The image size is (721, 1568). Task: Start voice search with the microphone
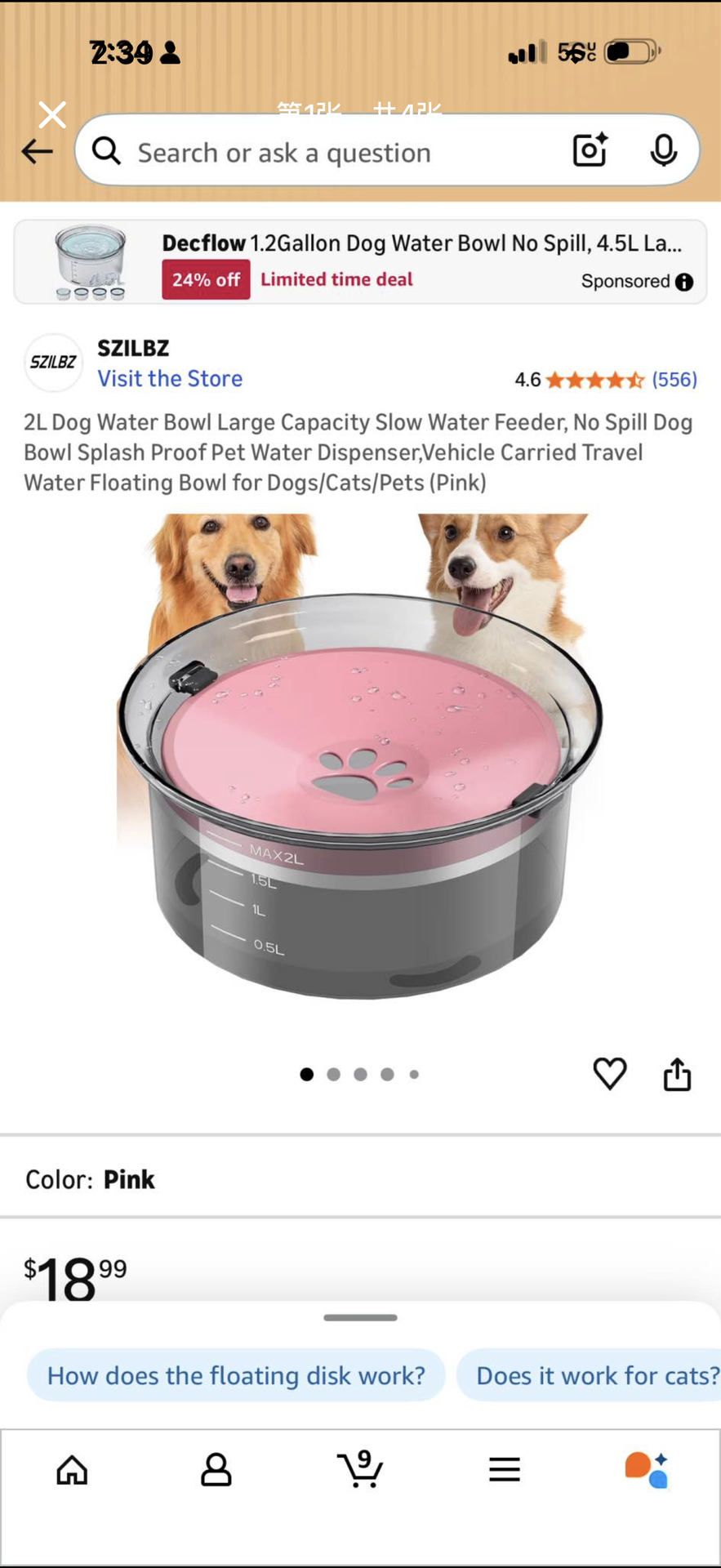click(664, 150)
